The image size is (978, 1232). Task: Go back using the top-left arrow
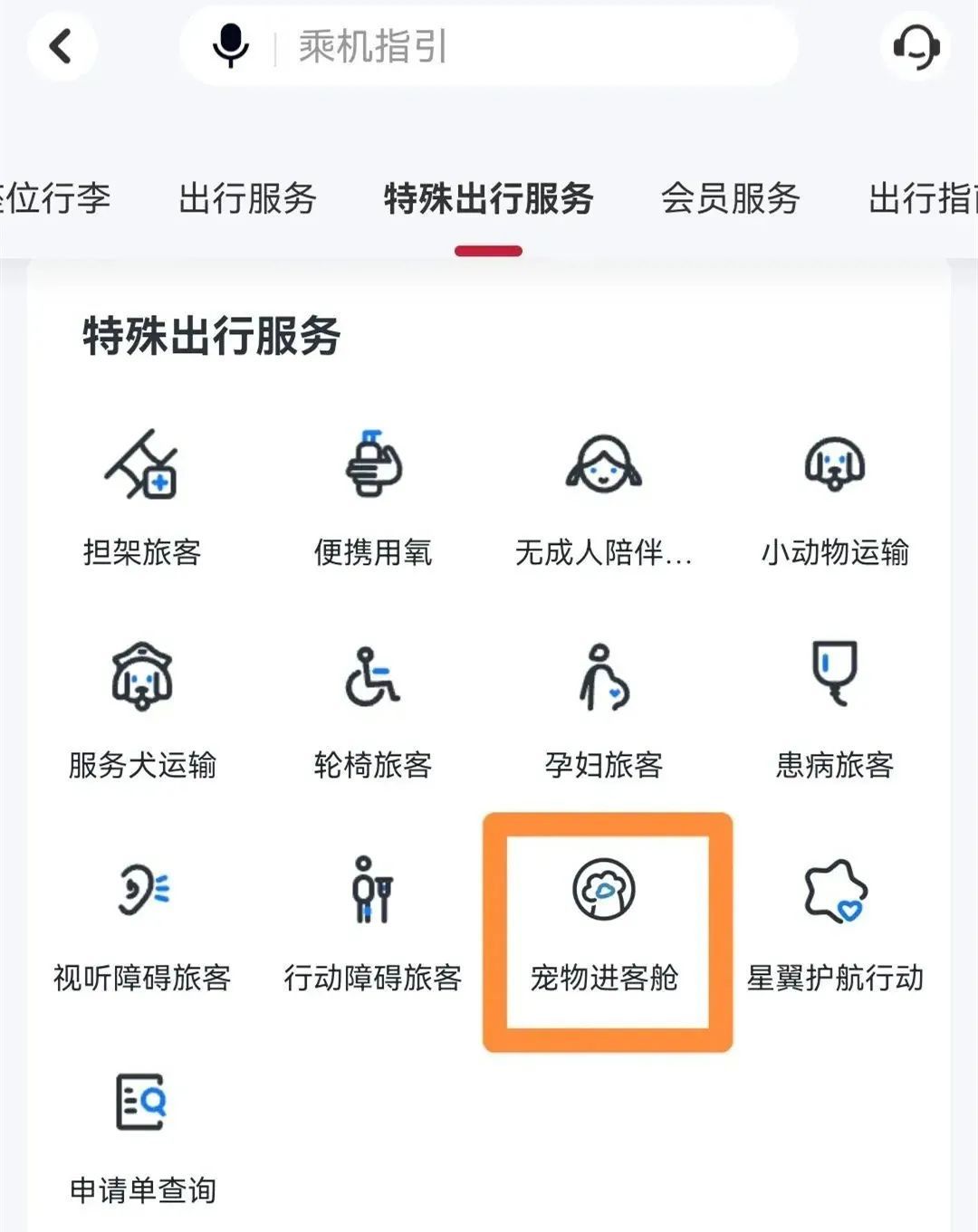(x=62, y=45)
